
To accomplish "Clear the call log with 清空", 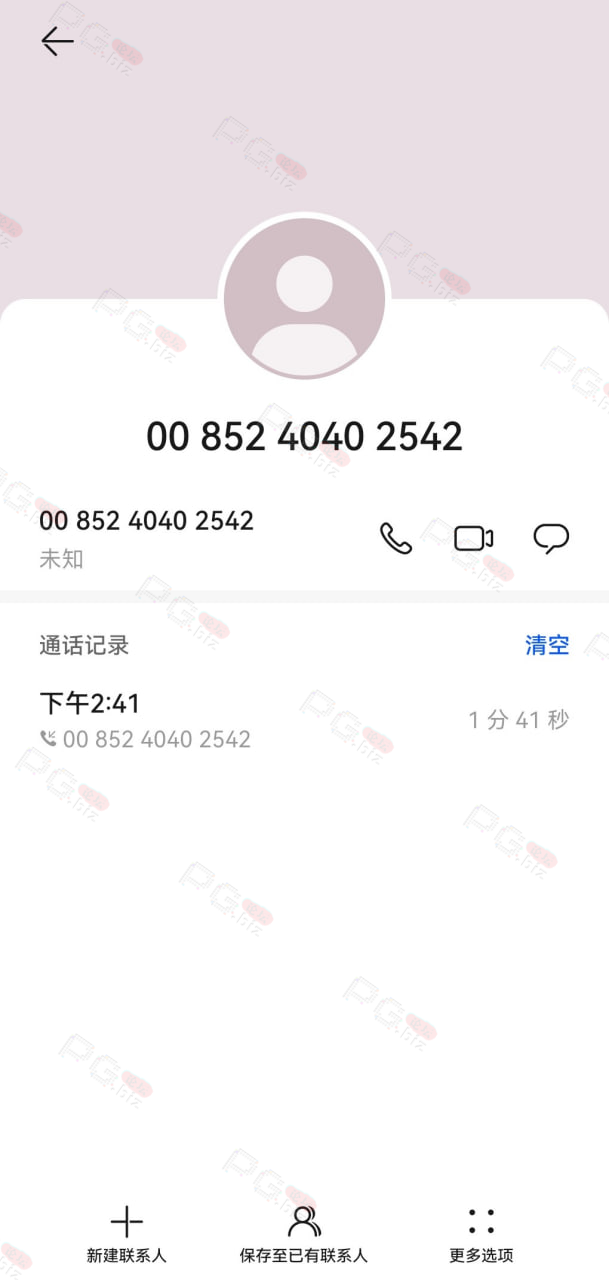I will point(547,645).
